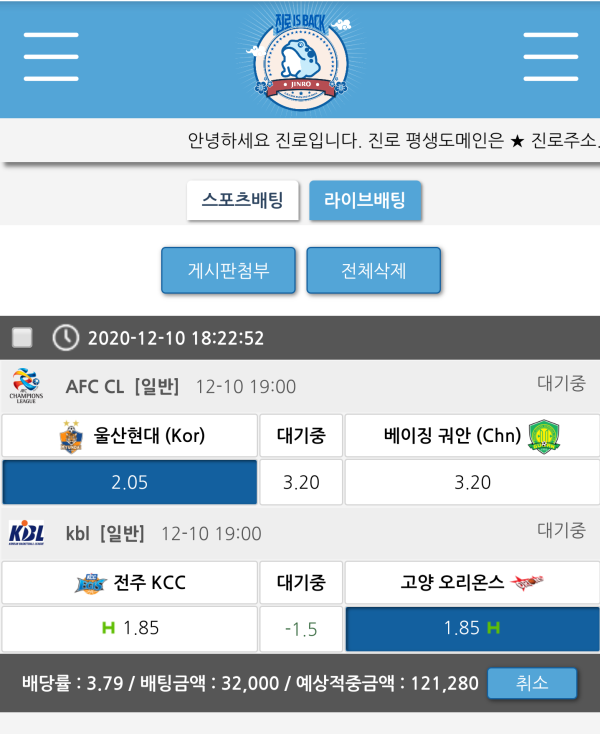
Task: Select the AFC CL draw odds 3.20
Action: point(301,482)
